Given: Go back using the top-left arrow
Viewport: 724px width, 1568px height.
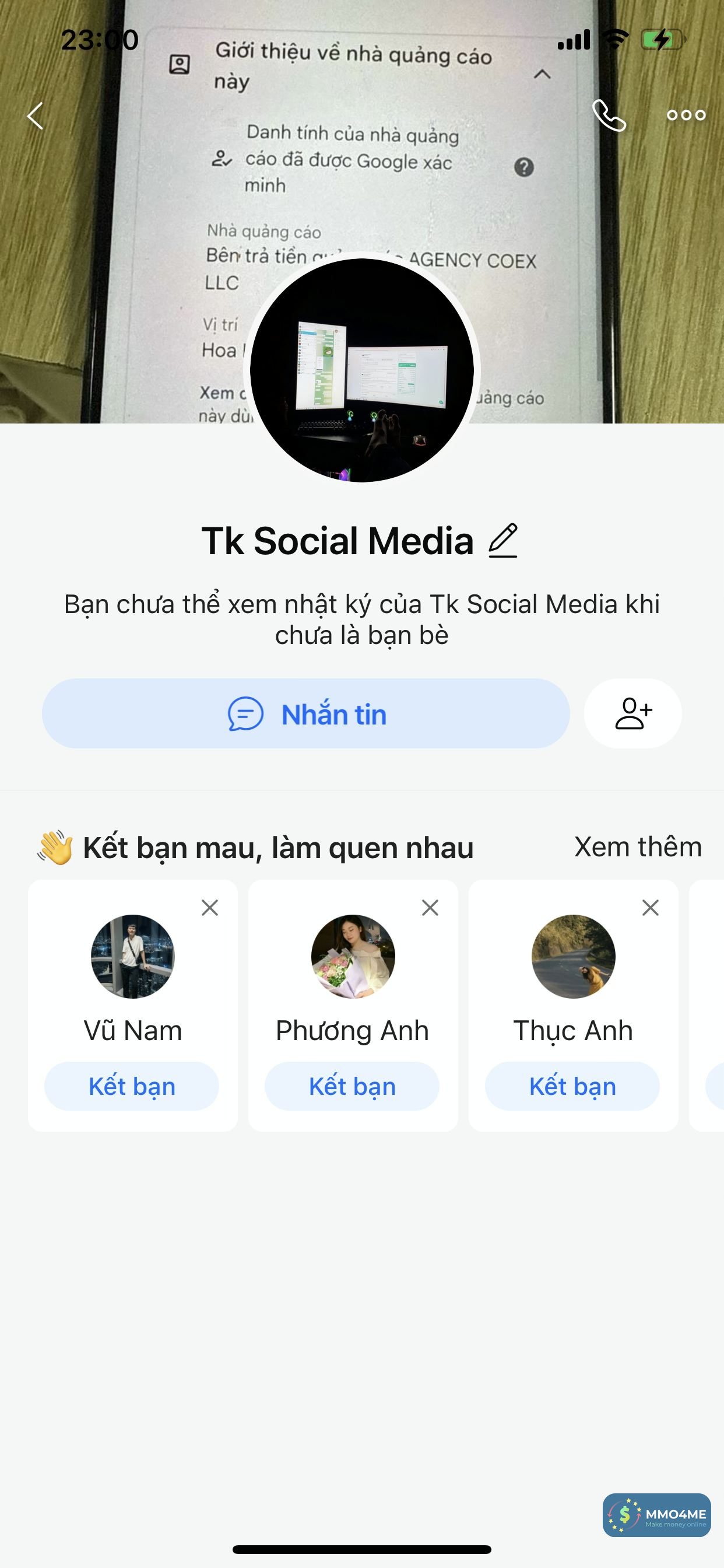Looking at the screenshot, I should tap(36, 116).
